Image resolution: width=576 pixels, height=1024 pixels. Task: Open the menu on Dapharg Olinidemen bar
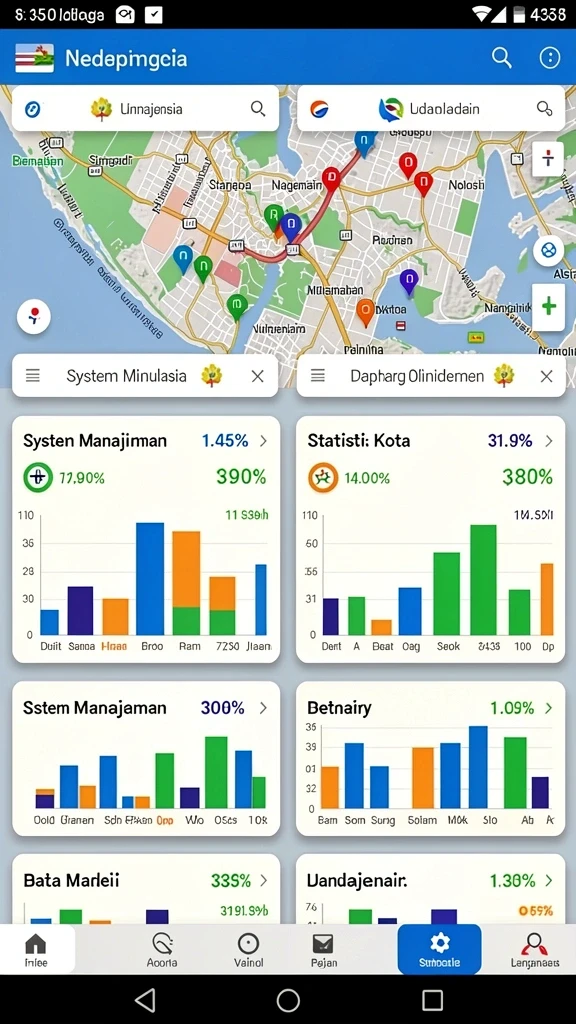click(318, 376)
